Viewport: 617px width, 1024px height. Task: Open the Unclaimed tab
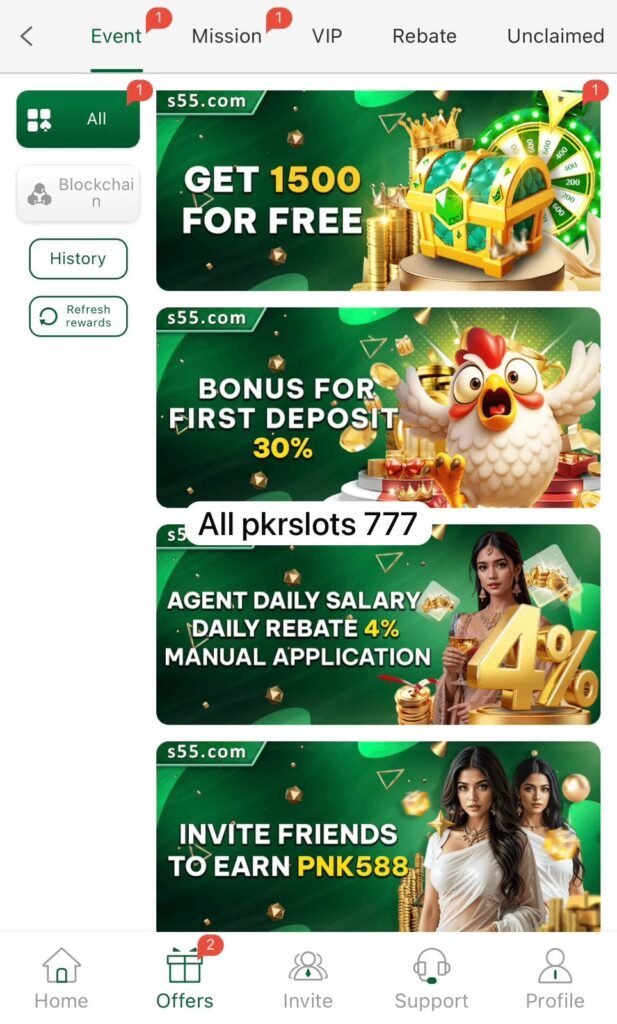[x=555, y=36]
